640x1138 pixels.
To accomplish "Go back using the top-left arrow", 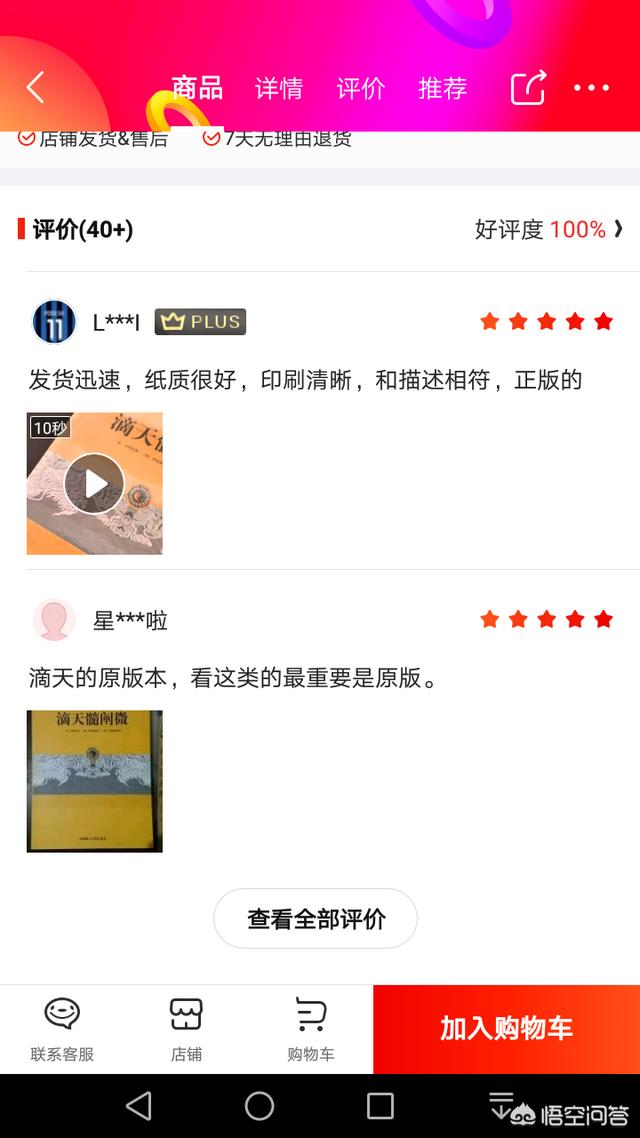I will 36,88.
